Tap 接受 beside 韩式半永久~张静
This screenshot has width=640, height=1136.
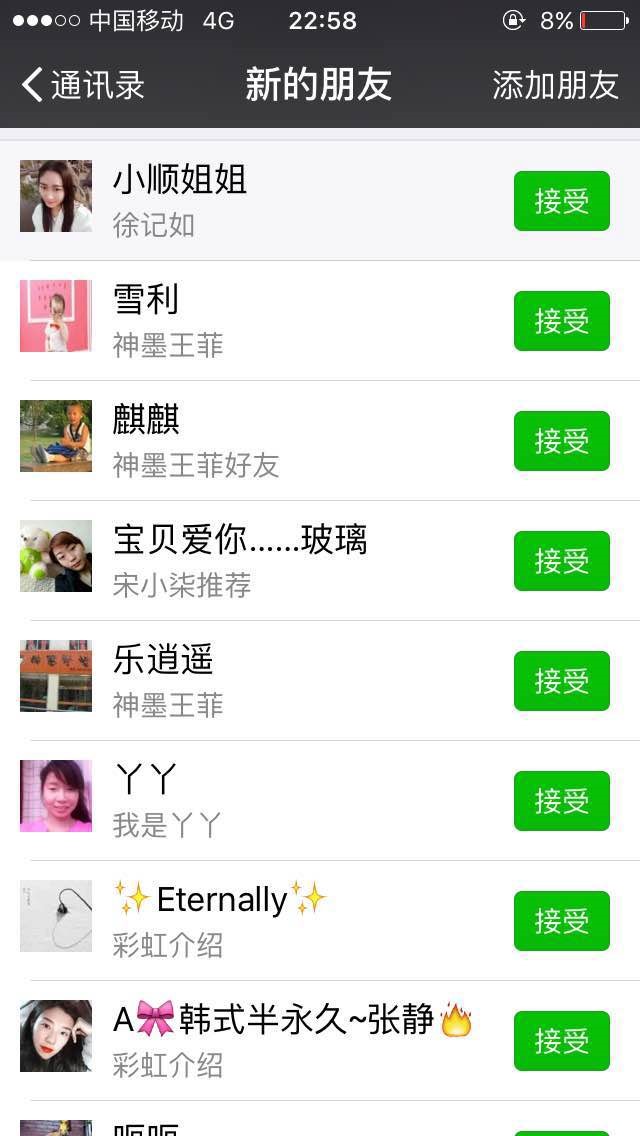561,1041
